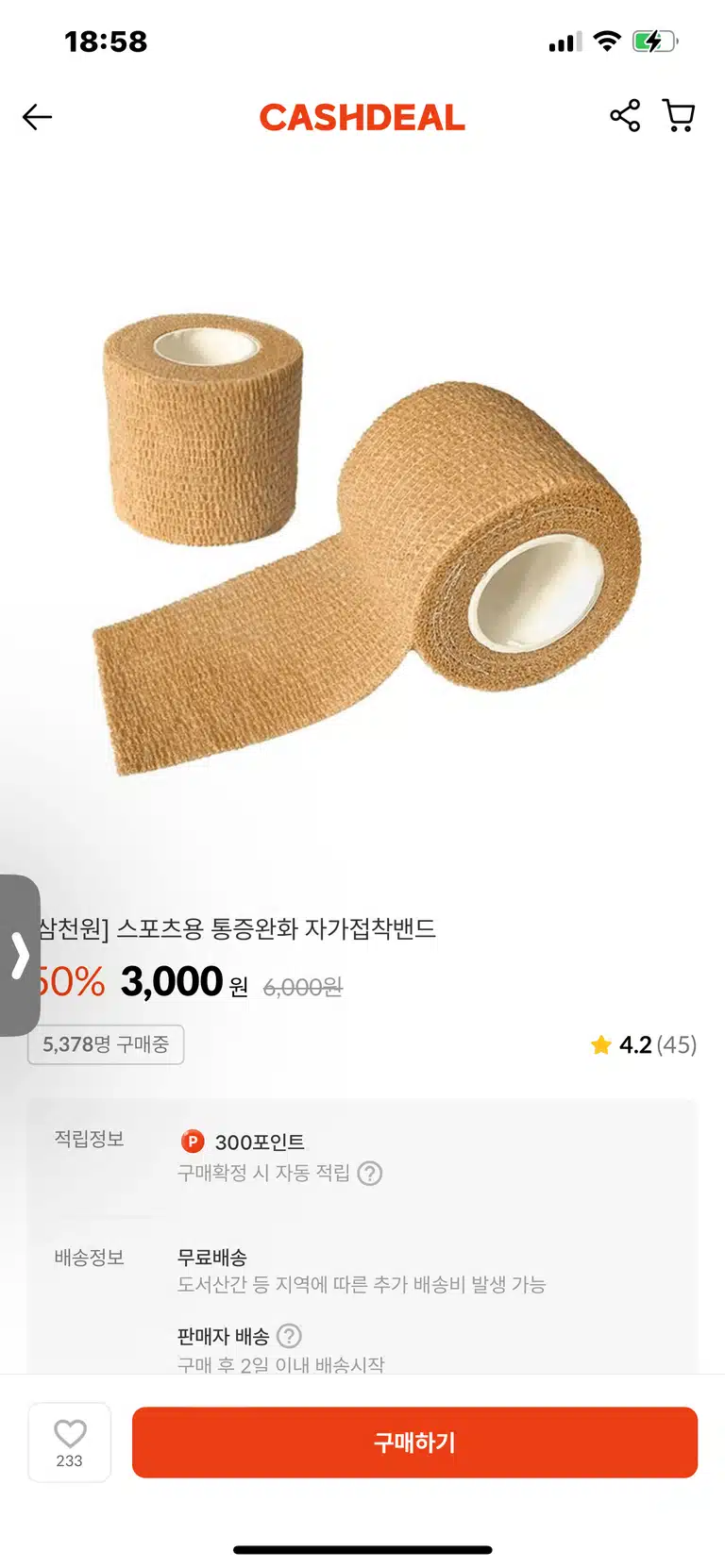Add product to wishlist with heart button
Image resolution: width=725 pixels, height=1568 pixels.
(x=69, y=1443)
